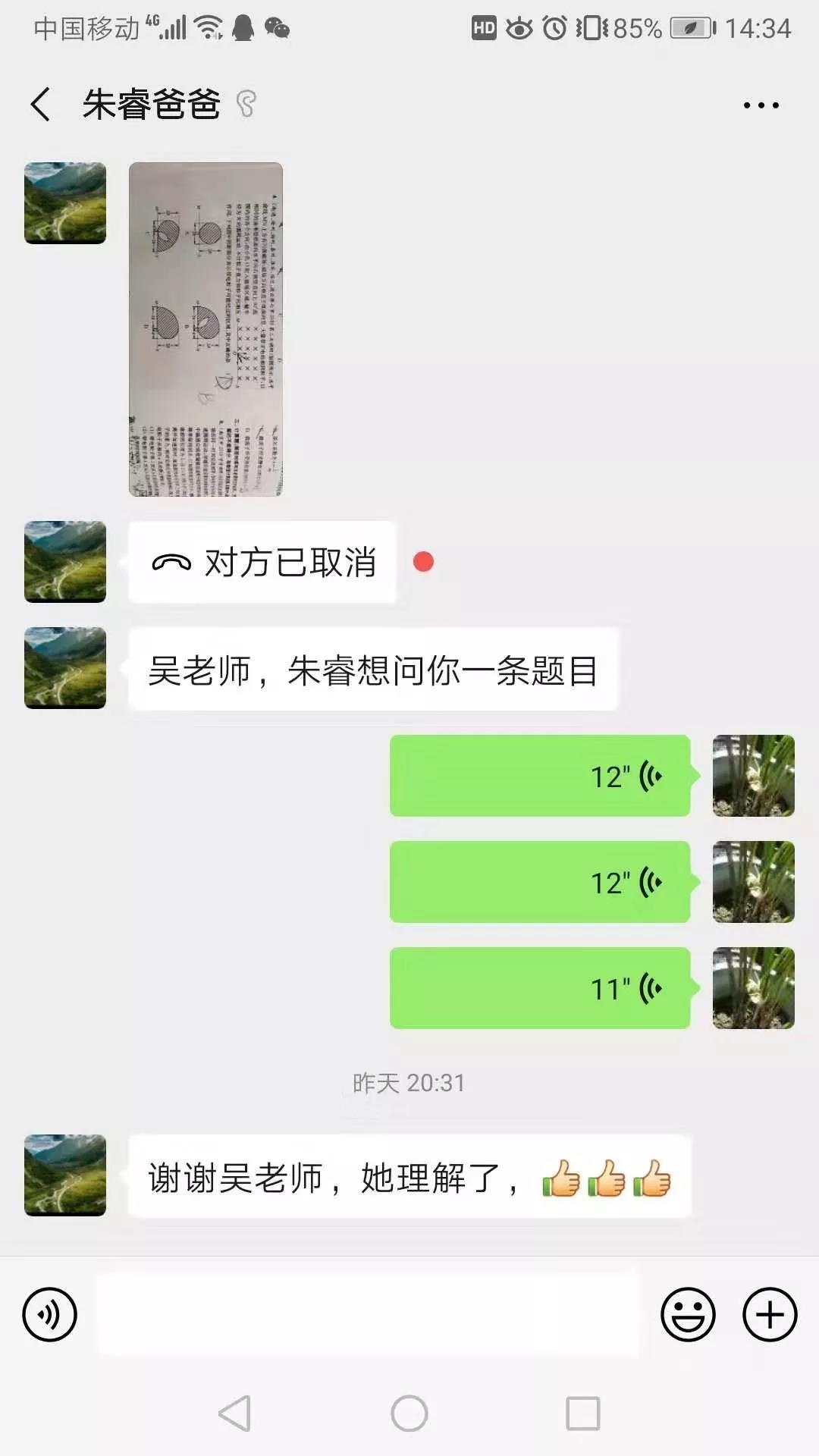Viewport: 819px width, 1456px height.
Task: Open the received exam paper photo
Action: coord(206,329)
